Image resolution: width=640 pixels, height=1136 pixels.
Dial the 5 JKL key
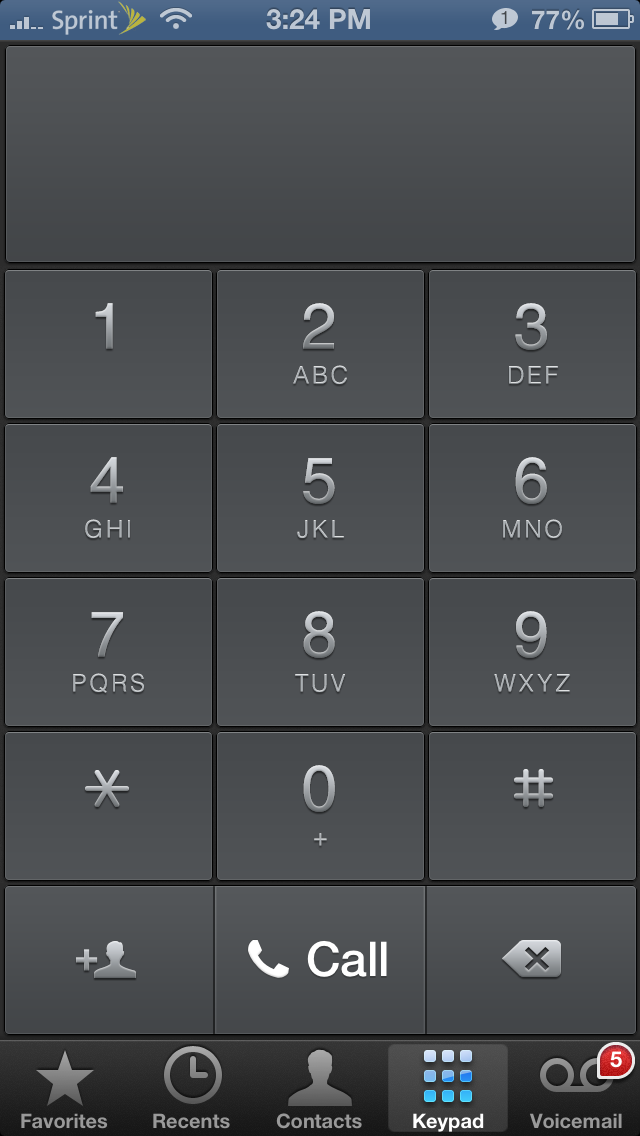pyautogui.click(x=320, y=498)
